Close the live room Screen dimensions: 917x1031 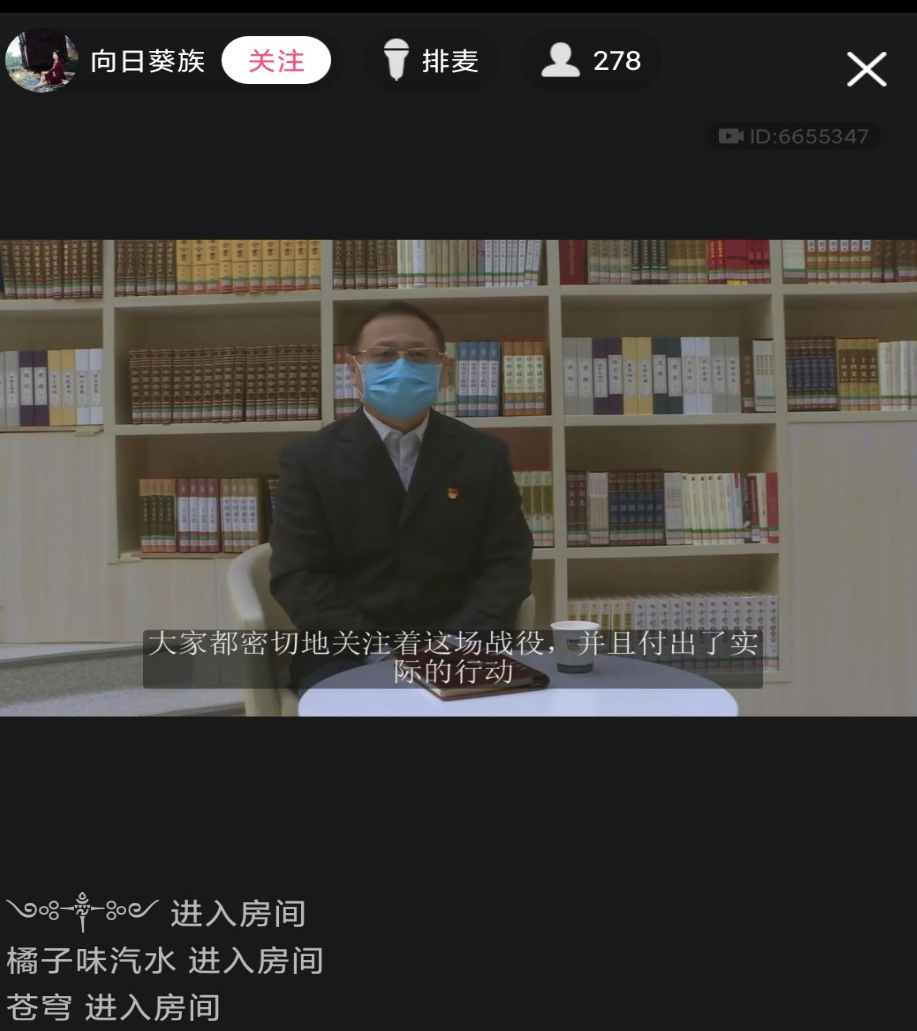click(x=866, y=69)
